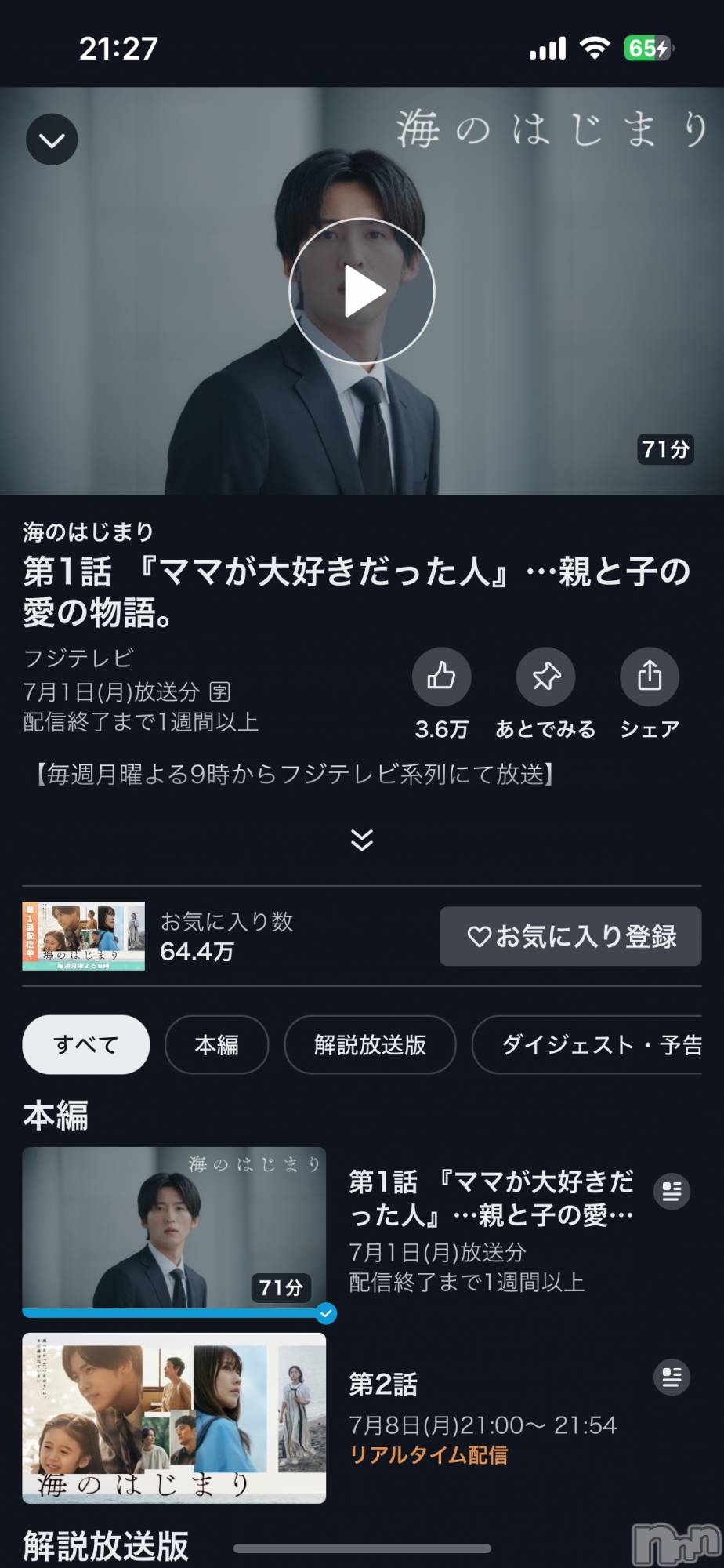This screenshot has height=1568, width=724.
Task: Switch to the 本編 filter
Action: coord(216,1044)
